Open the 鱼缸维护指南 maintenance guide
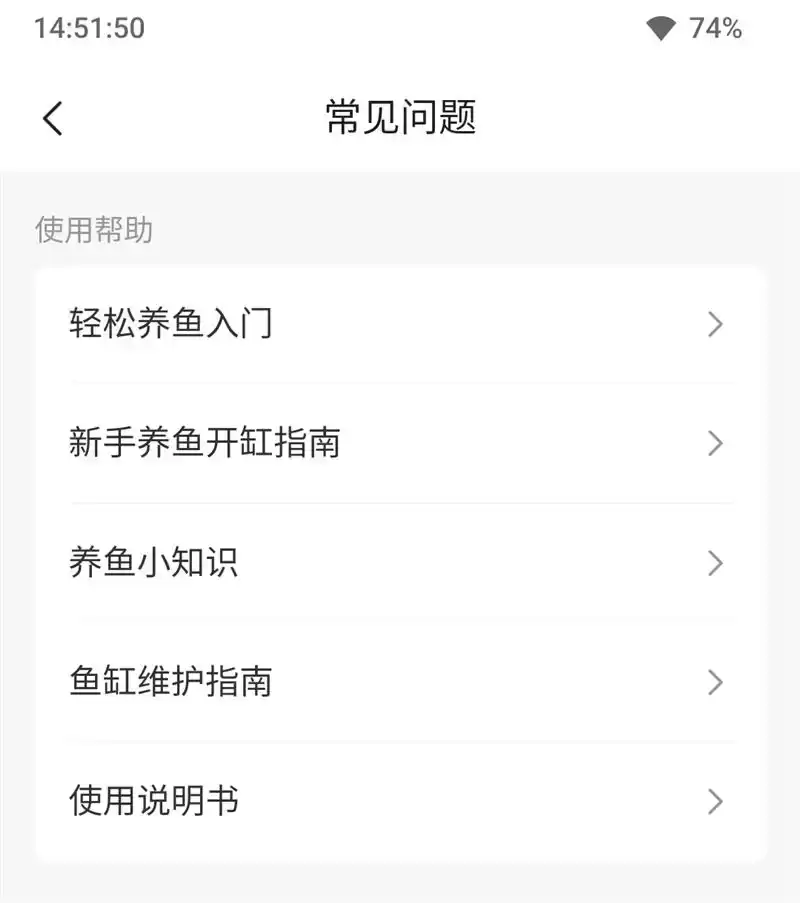The height and width of the screenshot is (903, 800). [172, 682]
